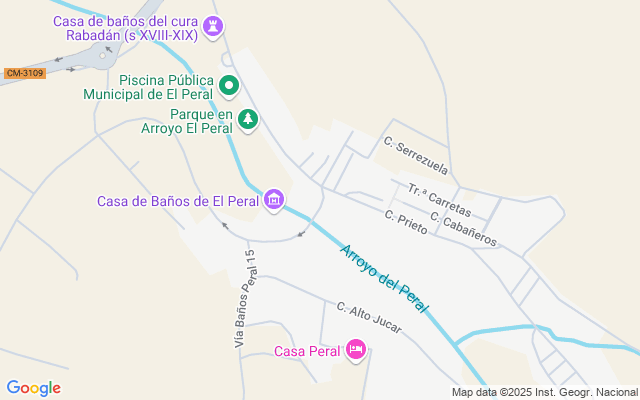Open the Casa de baños del cura Rabadán marker
The image size is (640, 400).
213,27
